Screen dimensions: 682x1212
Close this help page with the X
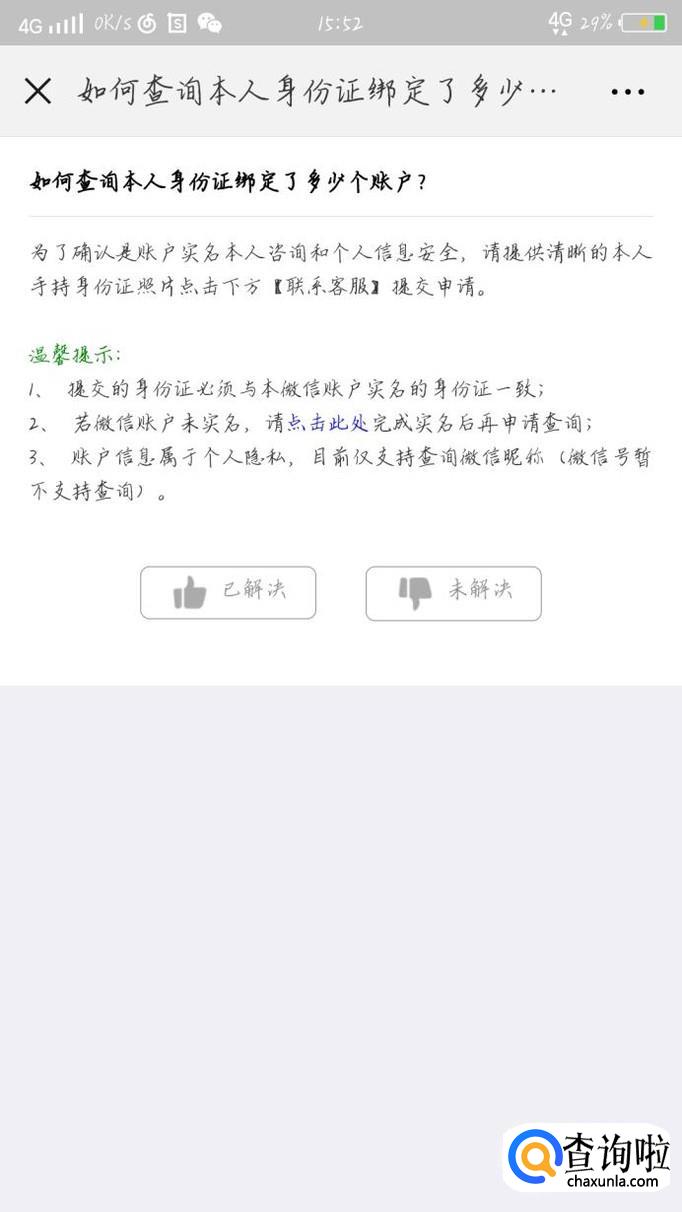click(38, 92)
